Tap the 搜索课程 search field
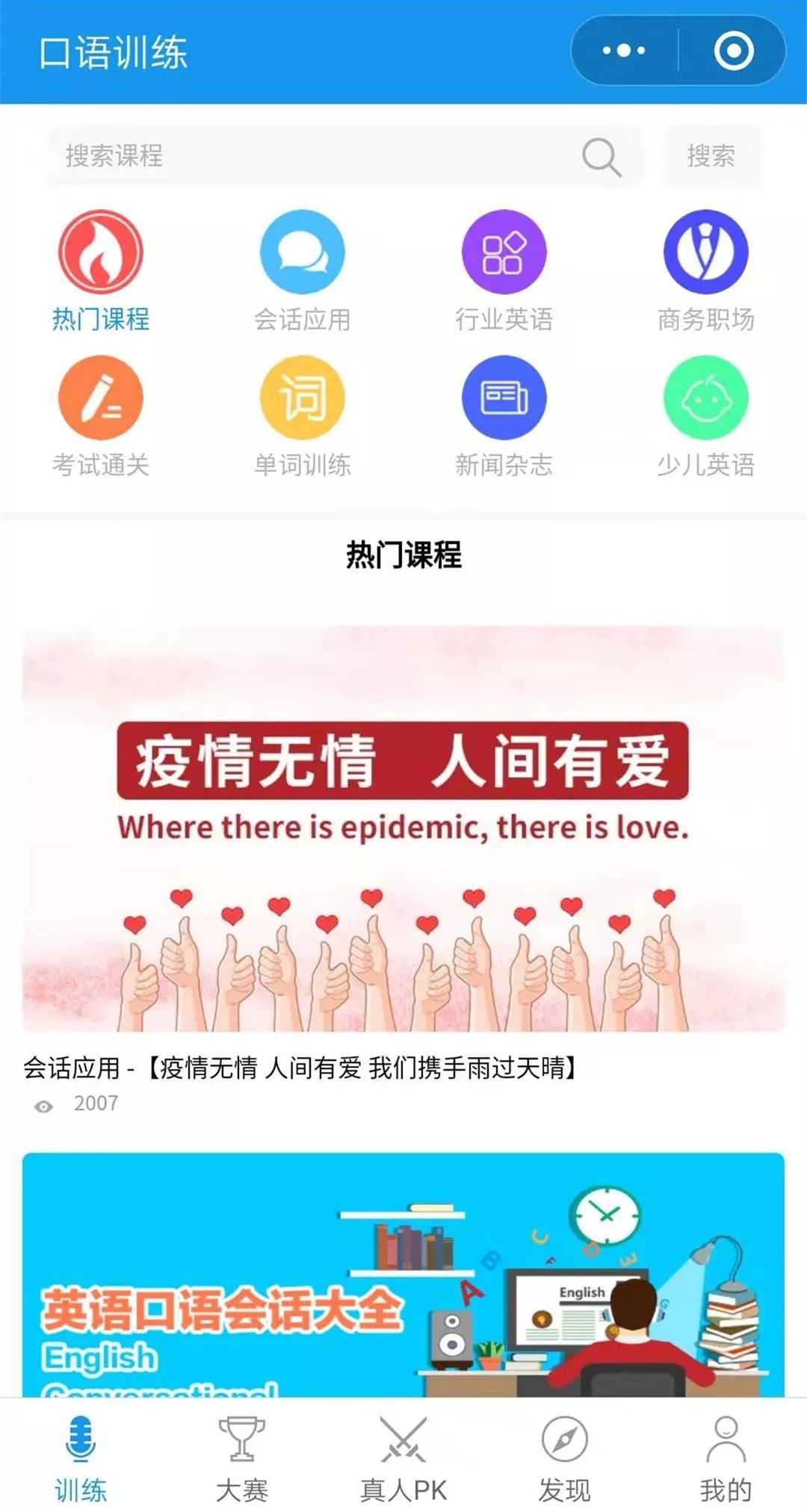The width and height of the screenshot is (807, 1512). [x=321, y=156]
